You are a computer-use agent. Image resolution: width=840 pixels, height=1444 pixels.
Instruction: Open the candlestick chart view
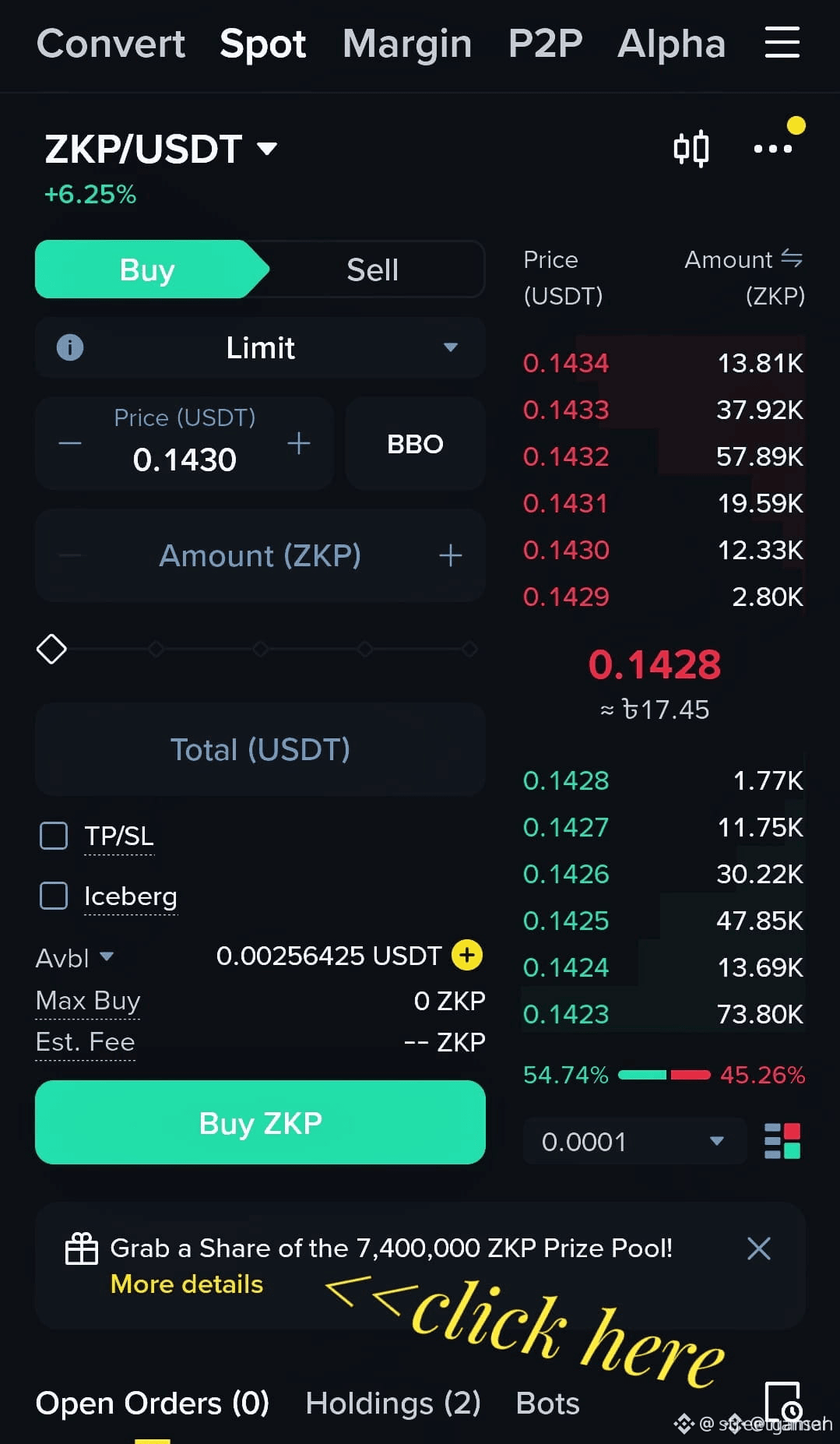(691, 148)
